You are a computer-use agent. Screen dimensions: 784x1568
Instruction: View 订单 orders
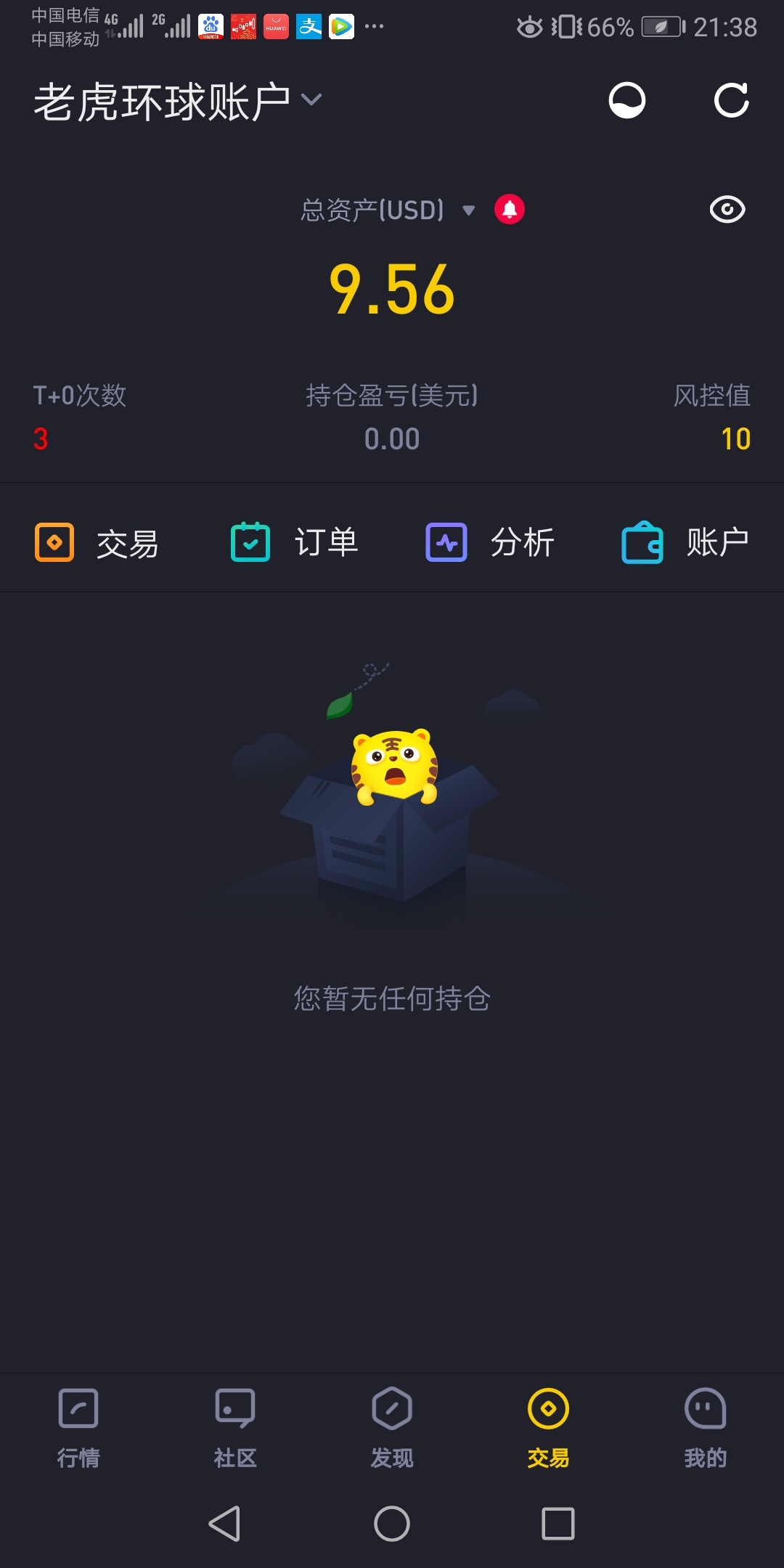tap(294, 542)
